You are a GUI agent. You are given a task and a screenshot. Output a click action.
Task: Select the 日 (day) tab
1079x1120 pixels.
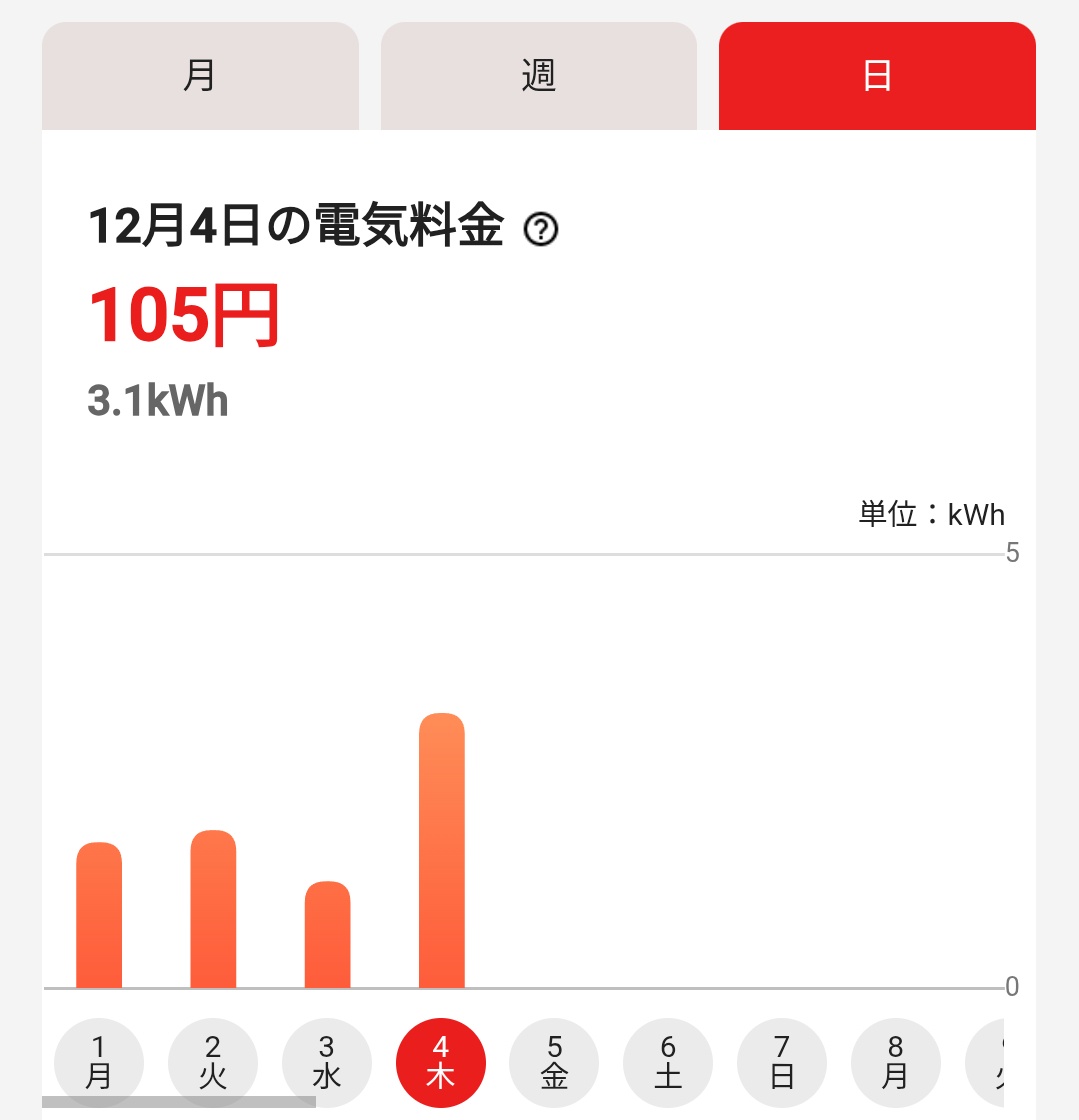point(877,76)
